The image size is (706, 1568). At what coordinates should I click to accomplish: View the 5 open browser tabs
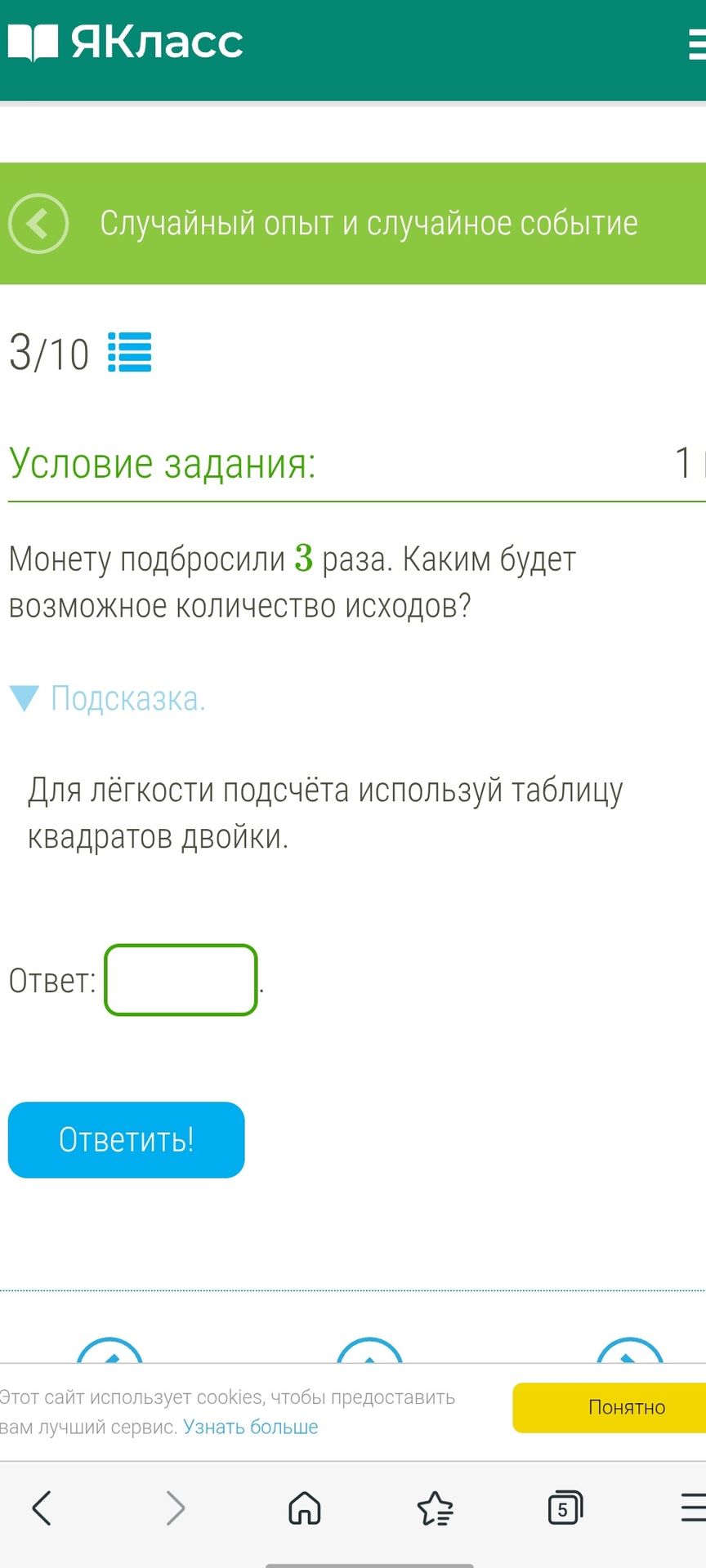(565, 1508)
